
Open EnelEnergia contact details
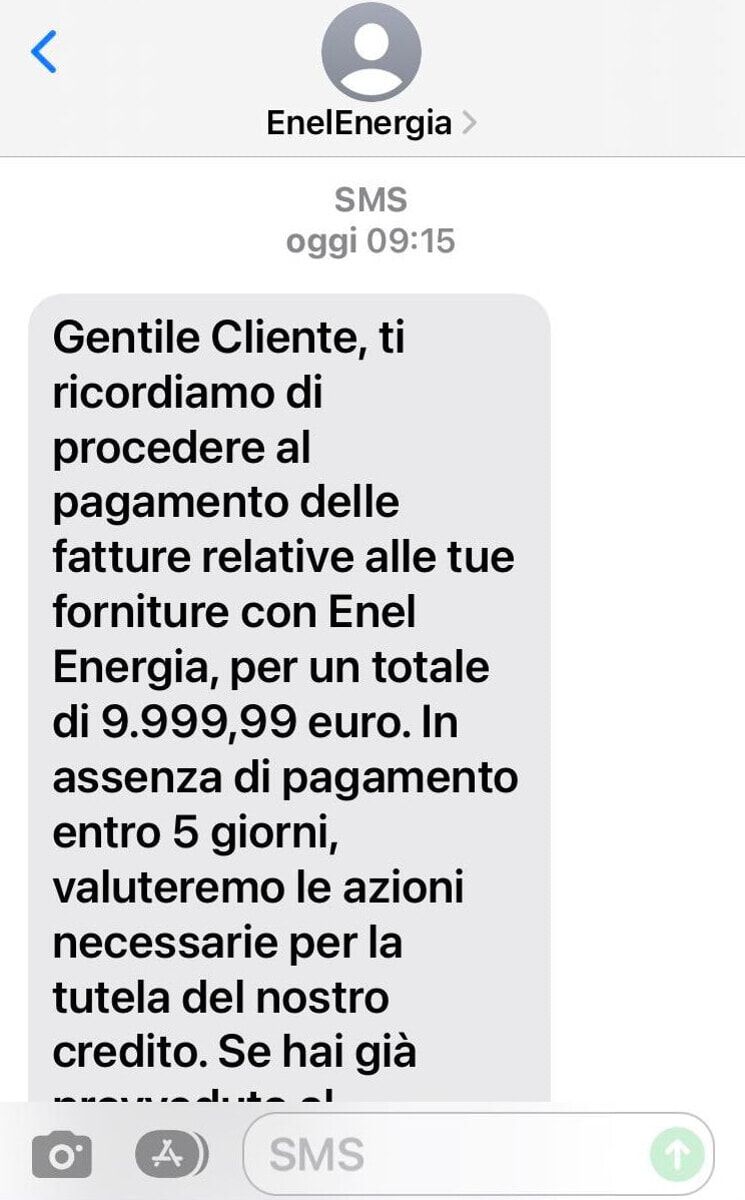371,123
